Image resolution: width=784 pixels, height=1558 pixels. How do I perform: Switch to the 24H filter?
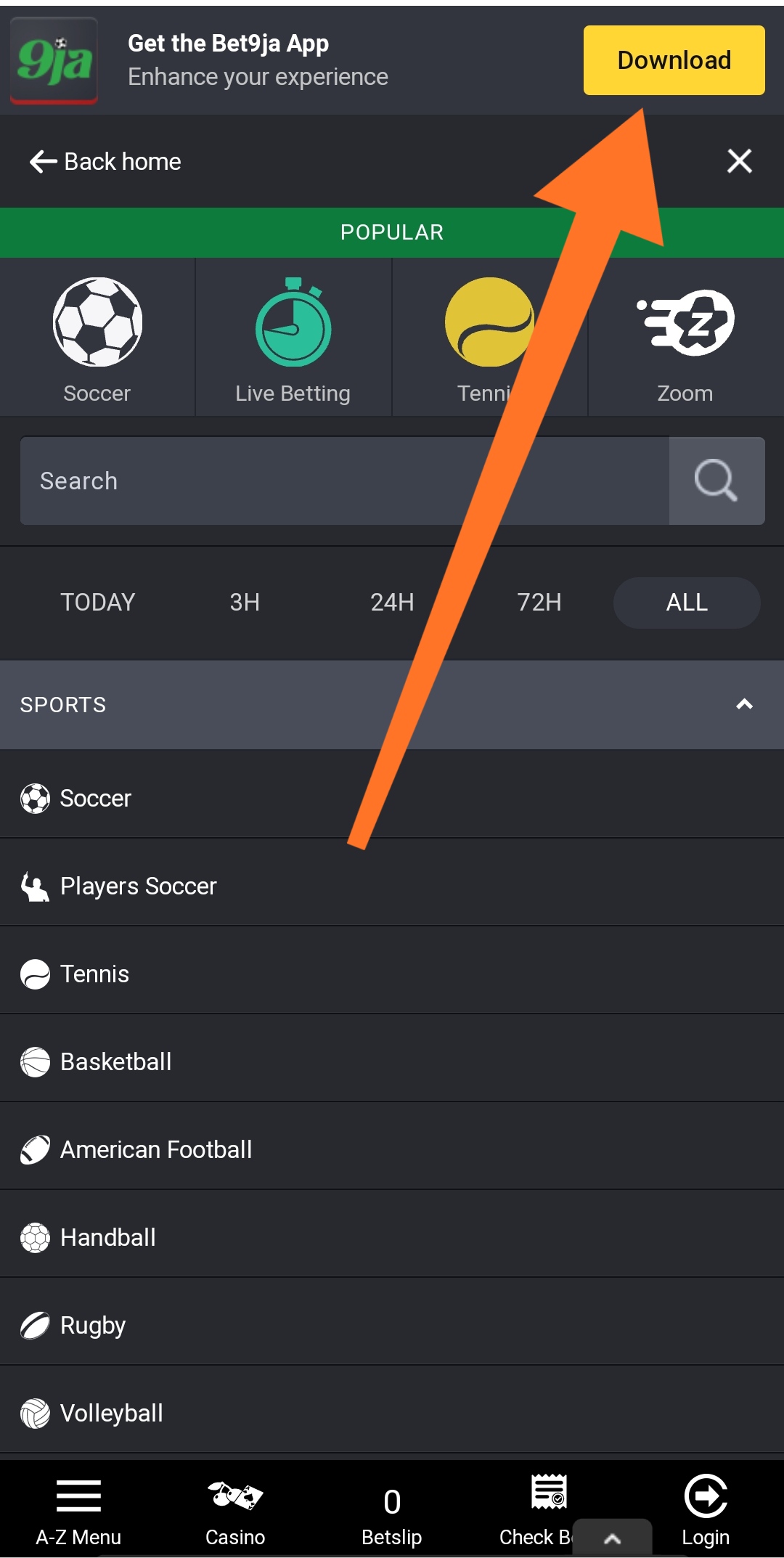point(392,602)
